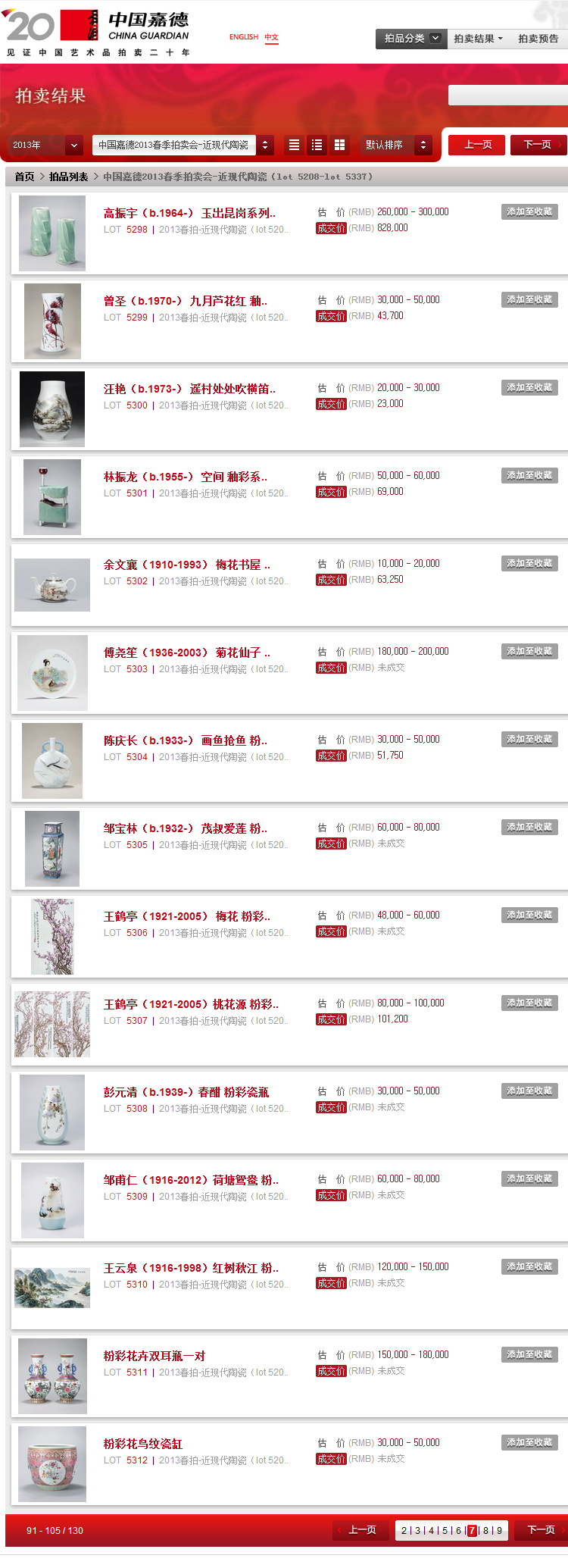Add lot 5299 曾圣 to favorites
Screen dimensions: 568x1568
click(529, 300)
